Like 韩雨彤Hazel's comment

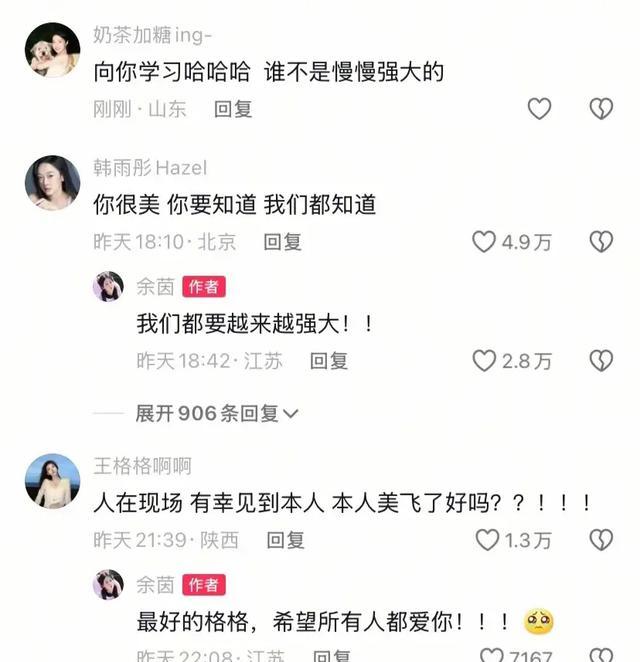tap(485, 241)
